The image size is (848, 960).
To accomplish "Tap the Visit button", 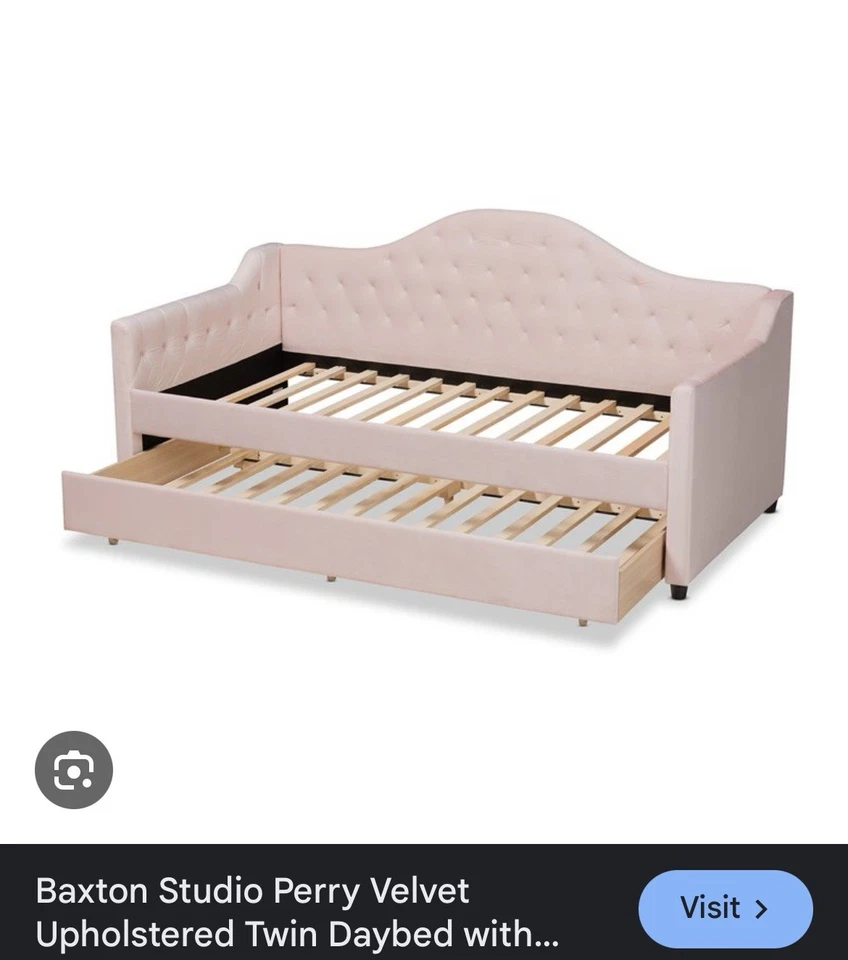I will 725,908.
